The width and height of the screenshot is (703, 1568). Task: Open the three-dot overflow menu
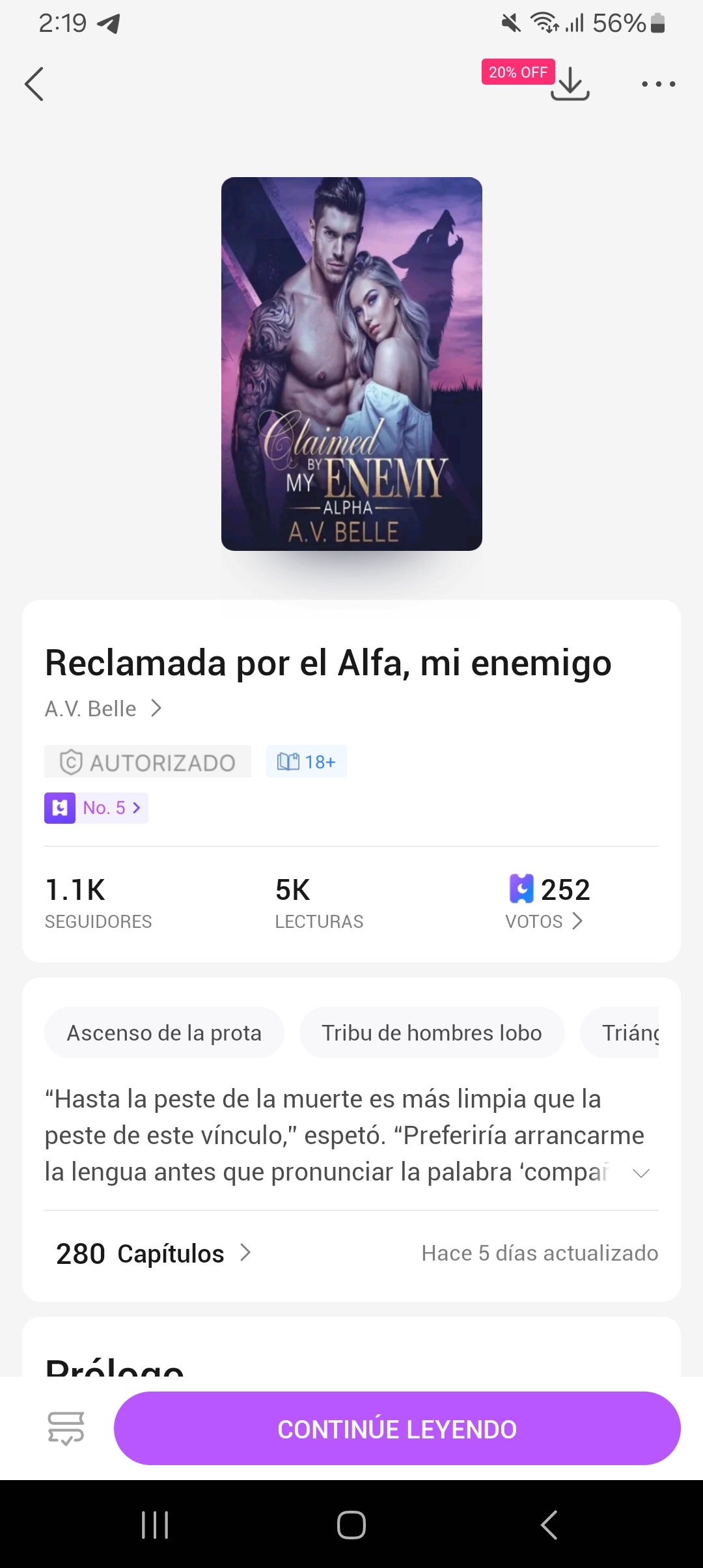coord(658,84)
